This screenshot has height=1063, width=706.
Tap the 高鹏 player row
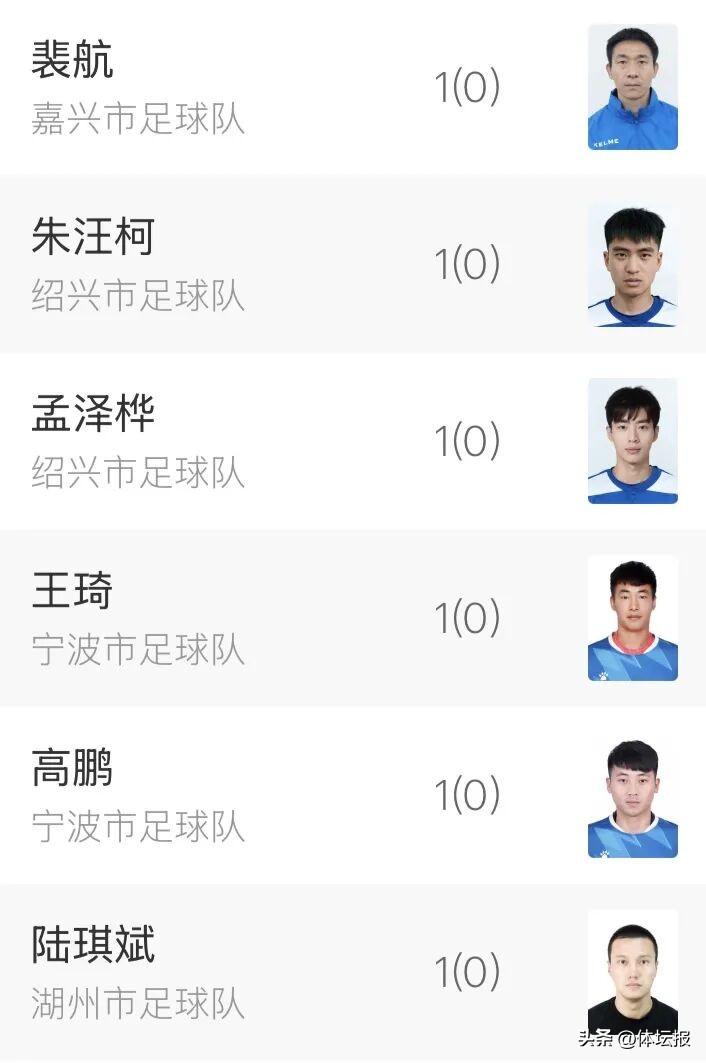pos(72,769)
